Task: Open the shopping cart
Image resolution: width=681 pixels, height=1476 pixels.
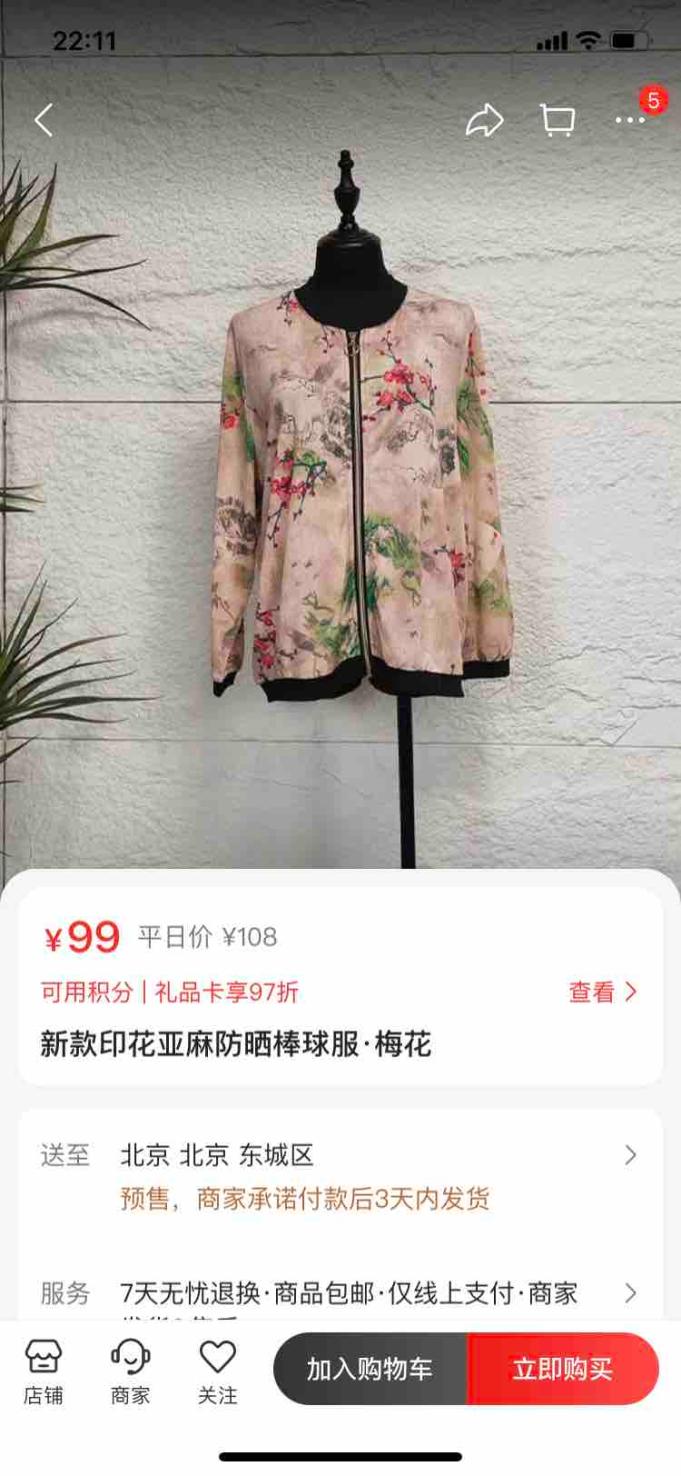Action: [558, 121]
